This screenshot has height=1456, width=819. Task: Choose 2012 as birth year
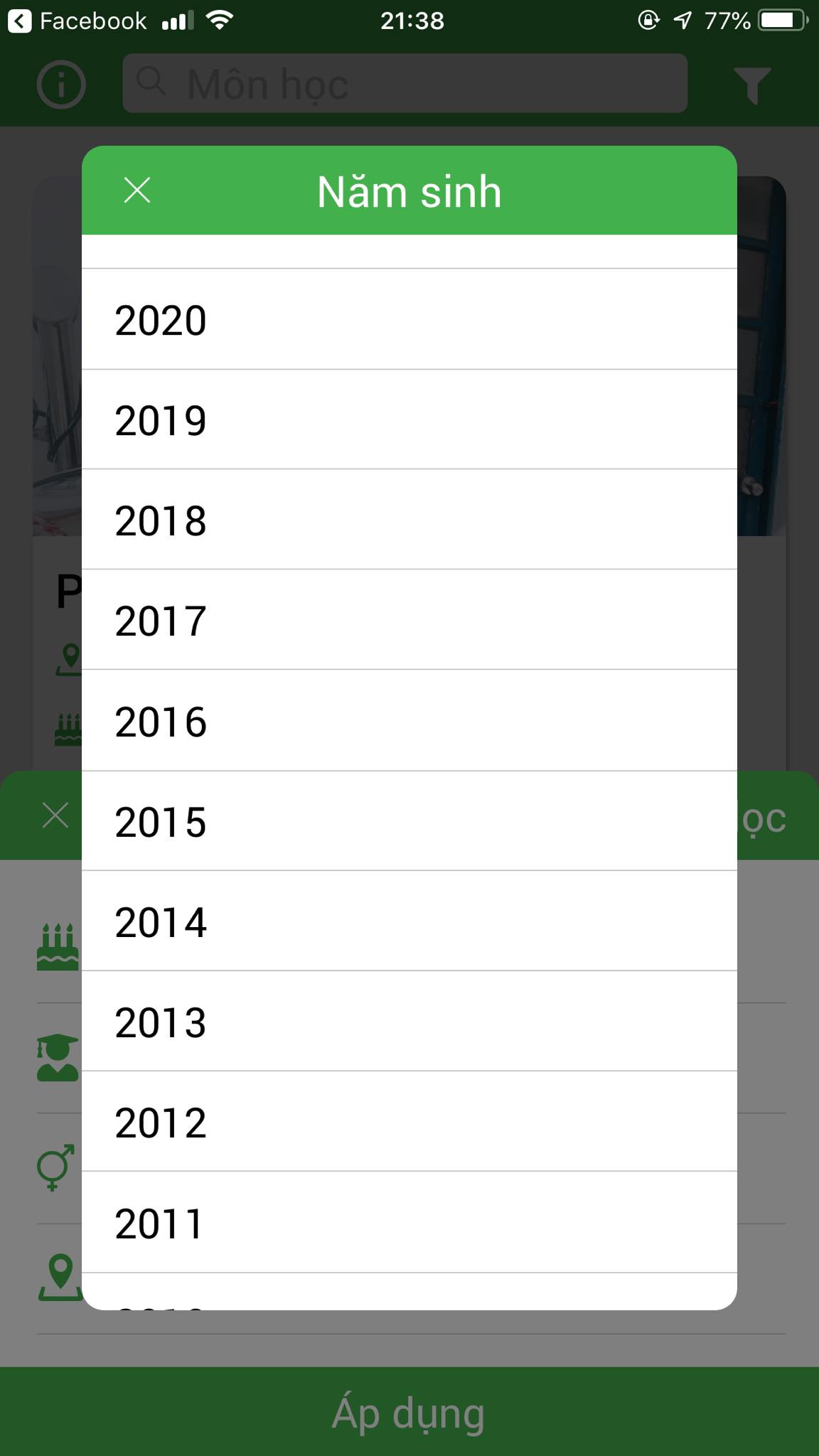tap(409, 1122)
